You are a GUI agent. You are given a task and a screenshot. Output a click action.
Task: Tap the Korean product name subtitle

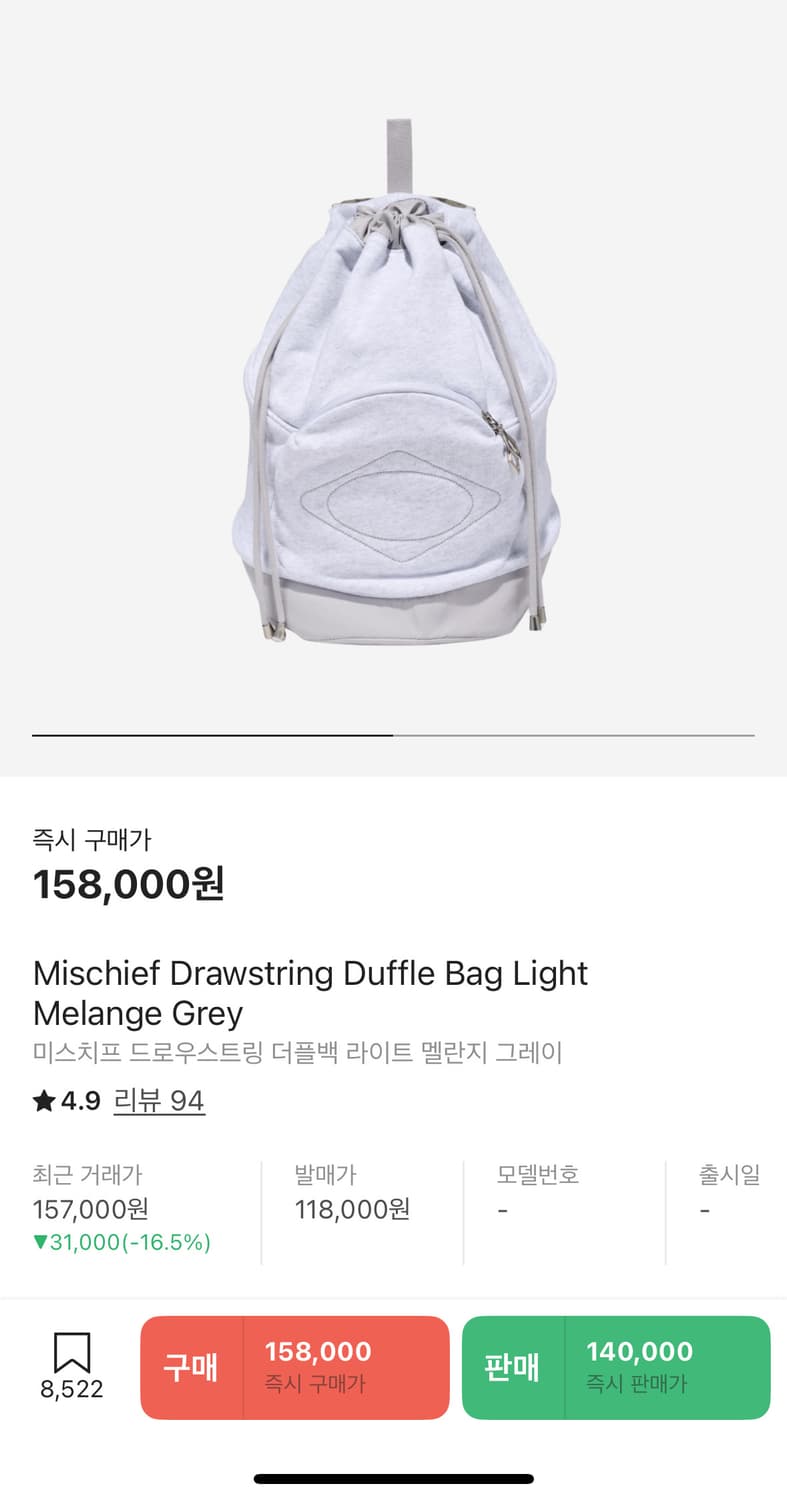[297, 1054]
